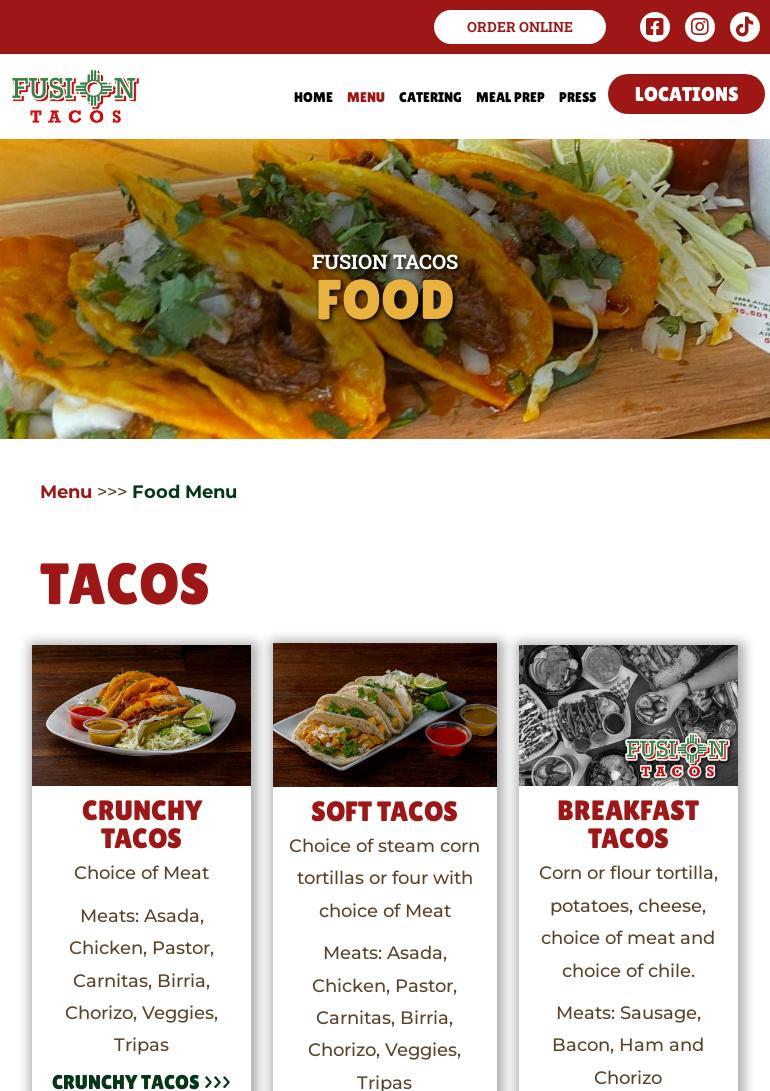Open the TikTok icon
The height and width of the screenshot is (1091, 770).
click(745, 27)
